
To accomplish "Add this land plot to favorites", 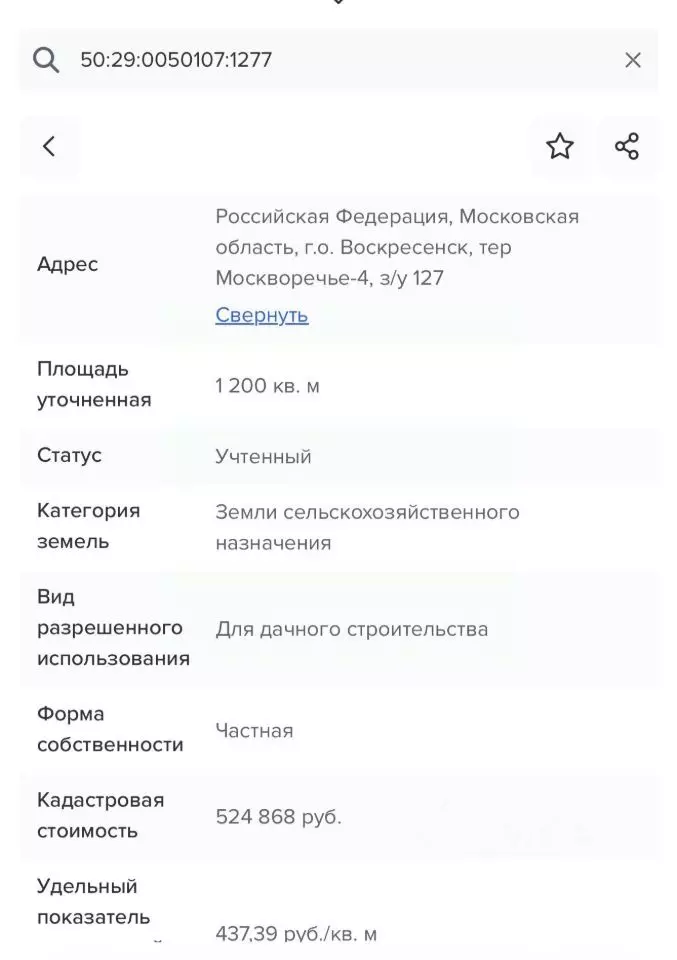I will tap(559, 146).
